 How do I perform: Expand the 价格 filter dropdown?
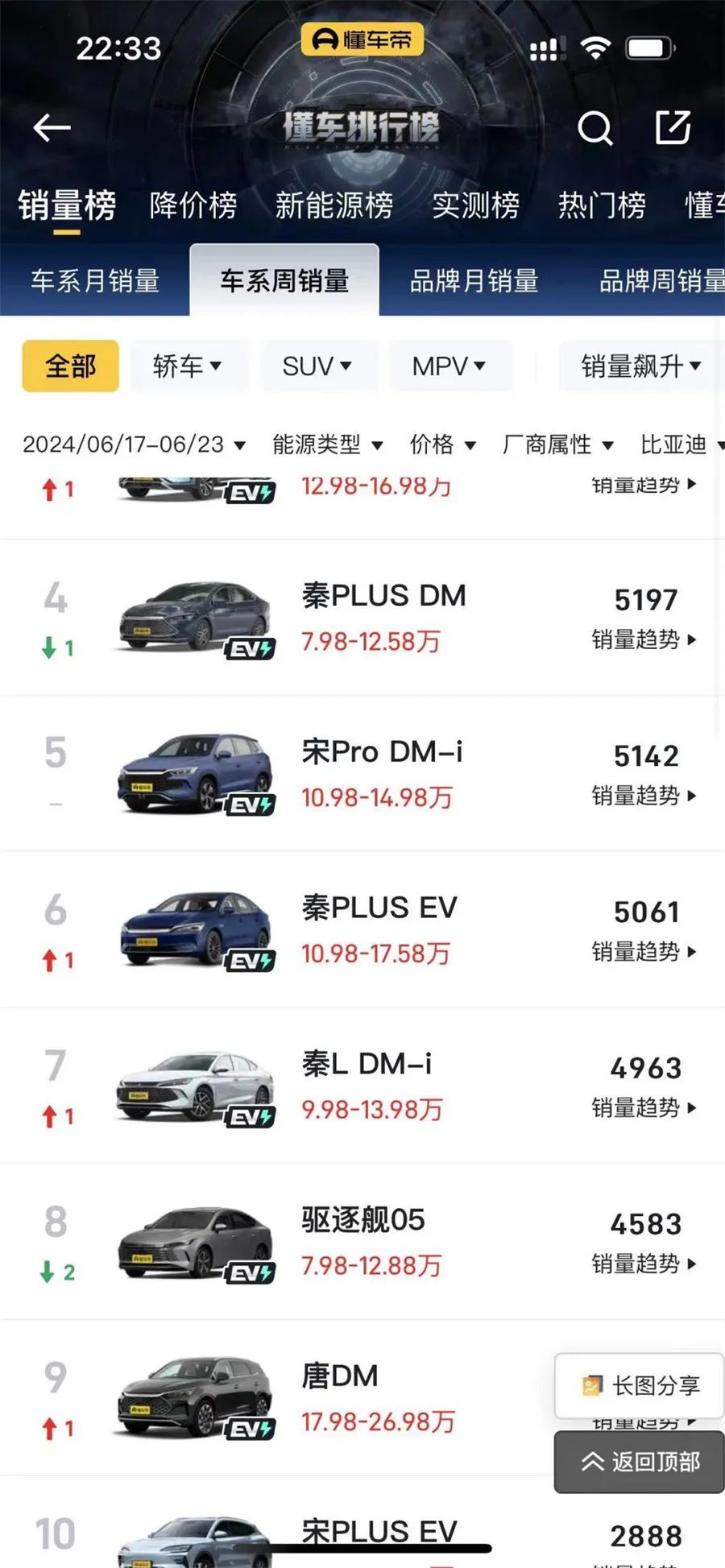[442, 445]
